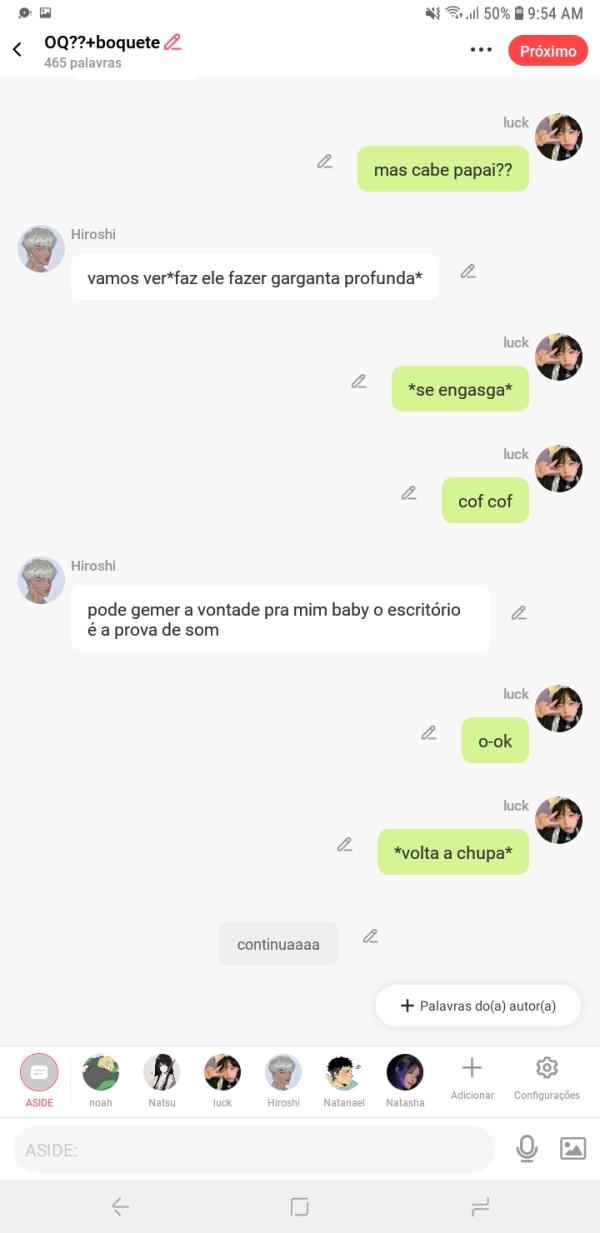Edit the 'continuaaaa' aside message

(x=370, y=936)
